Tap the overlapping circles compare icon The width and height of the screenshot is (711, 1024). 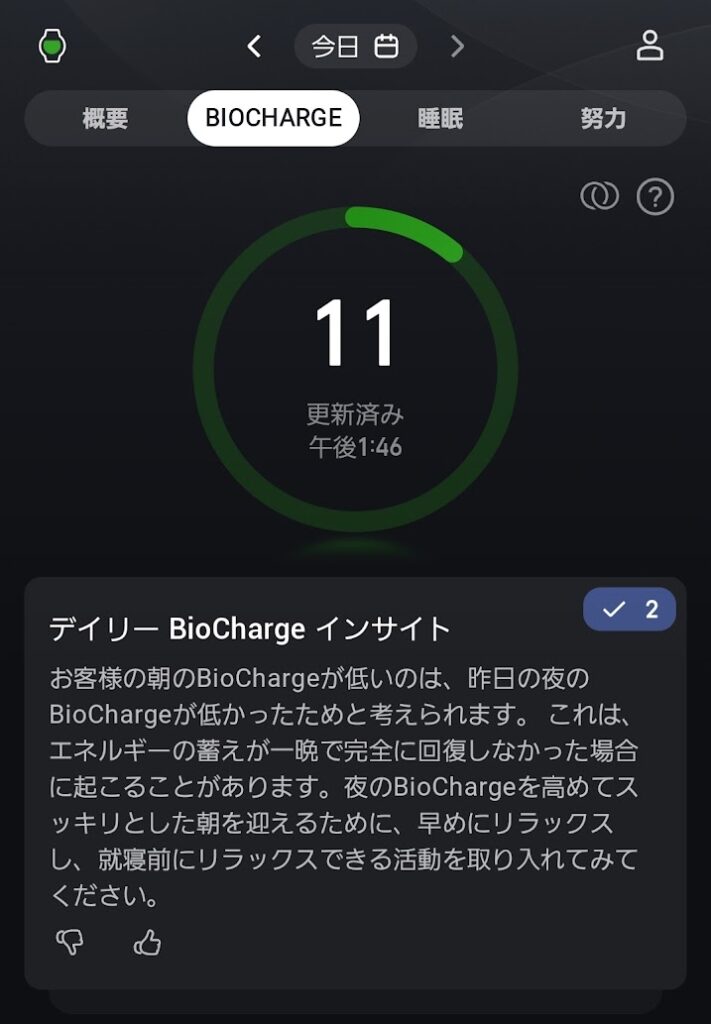(x=600, y=197)
